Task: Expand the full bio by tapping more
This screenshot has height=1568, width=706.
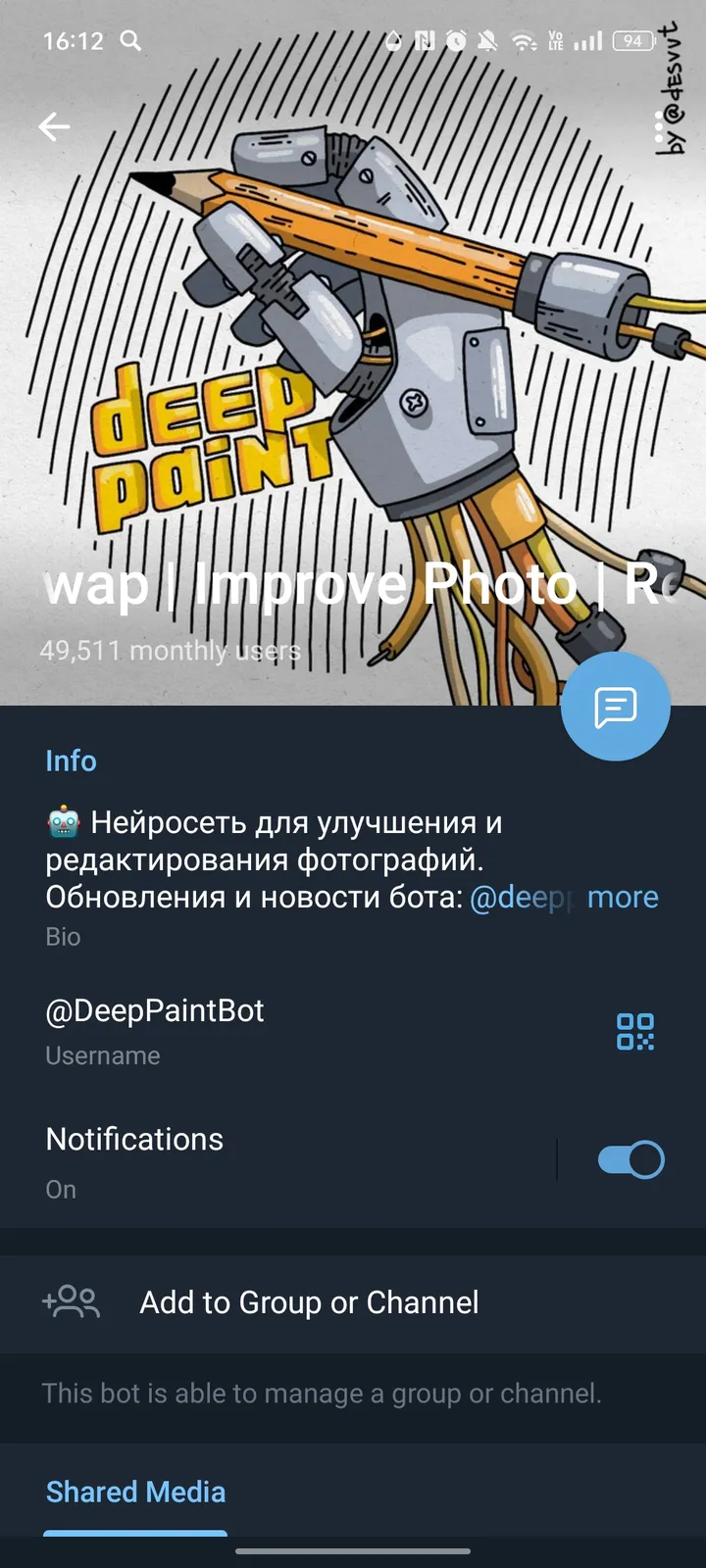Action: [x=623, y=897]
